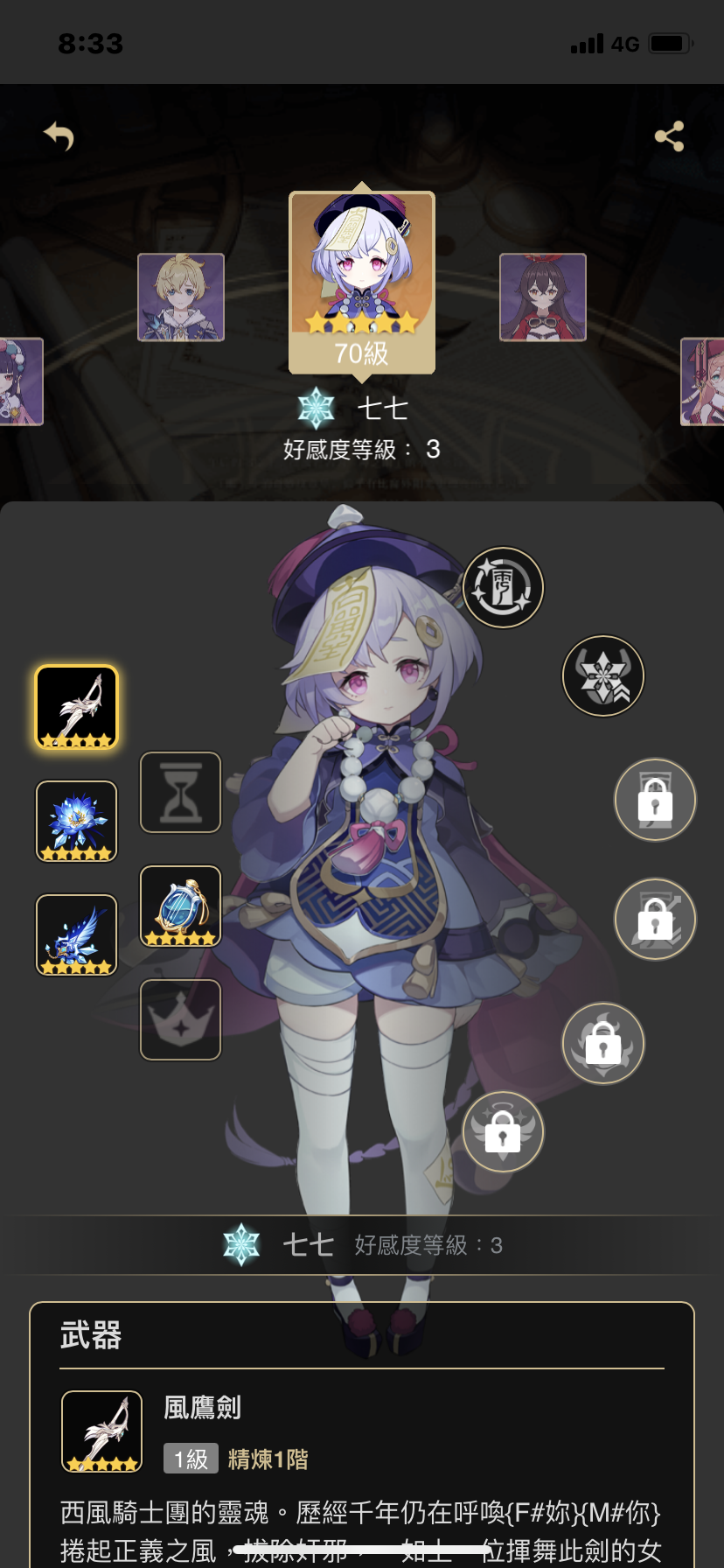Open the blue feather artifact slot
Viewport: 724px width, 1568px height.
click(76, 934)
